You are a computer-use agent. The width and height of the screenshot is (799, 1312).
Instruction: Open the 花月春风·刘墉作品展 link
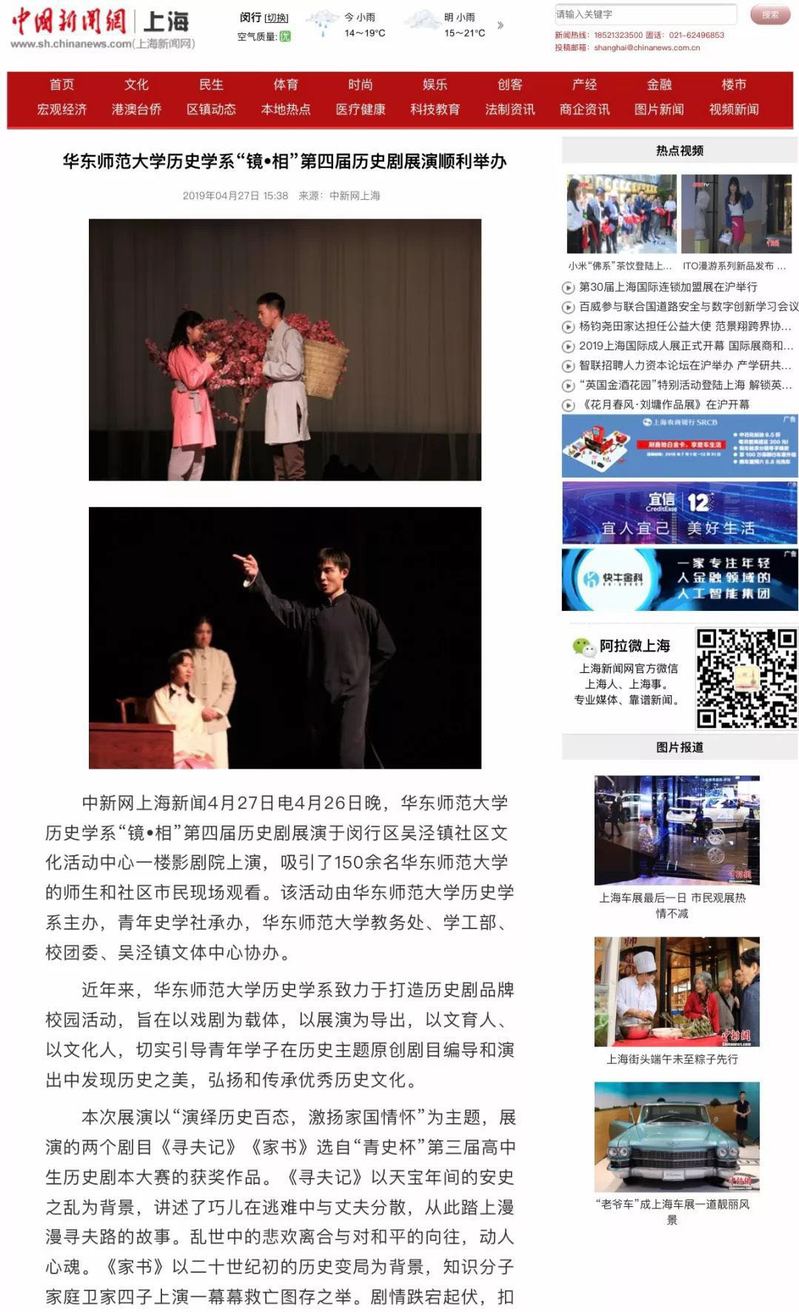tap(664, 404)
